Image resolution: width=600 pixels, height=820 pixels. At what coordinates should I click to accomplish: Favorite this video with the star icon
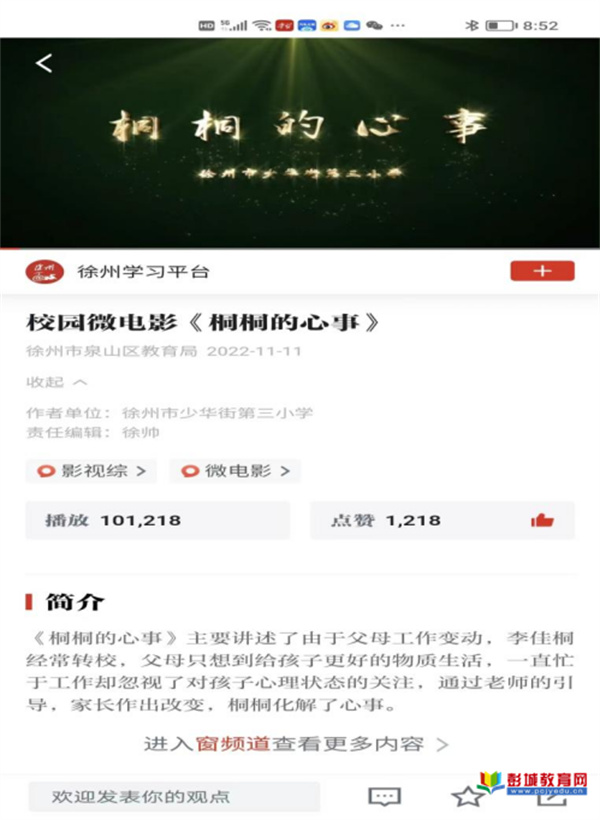click(x=465, y=796)
